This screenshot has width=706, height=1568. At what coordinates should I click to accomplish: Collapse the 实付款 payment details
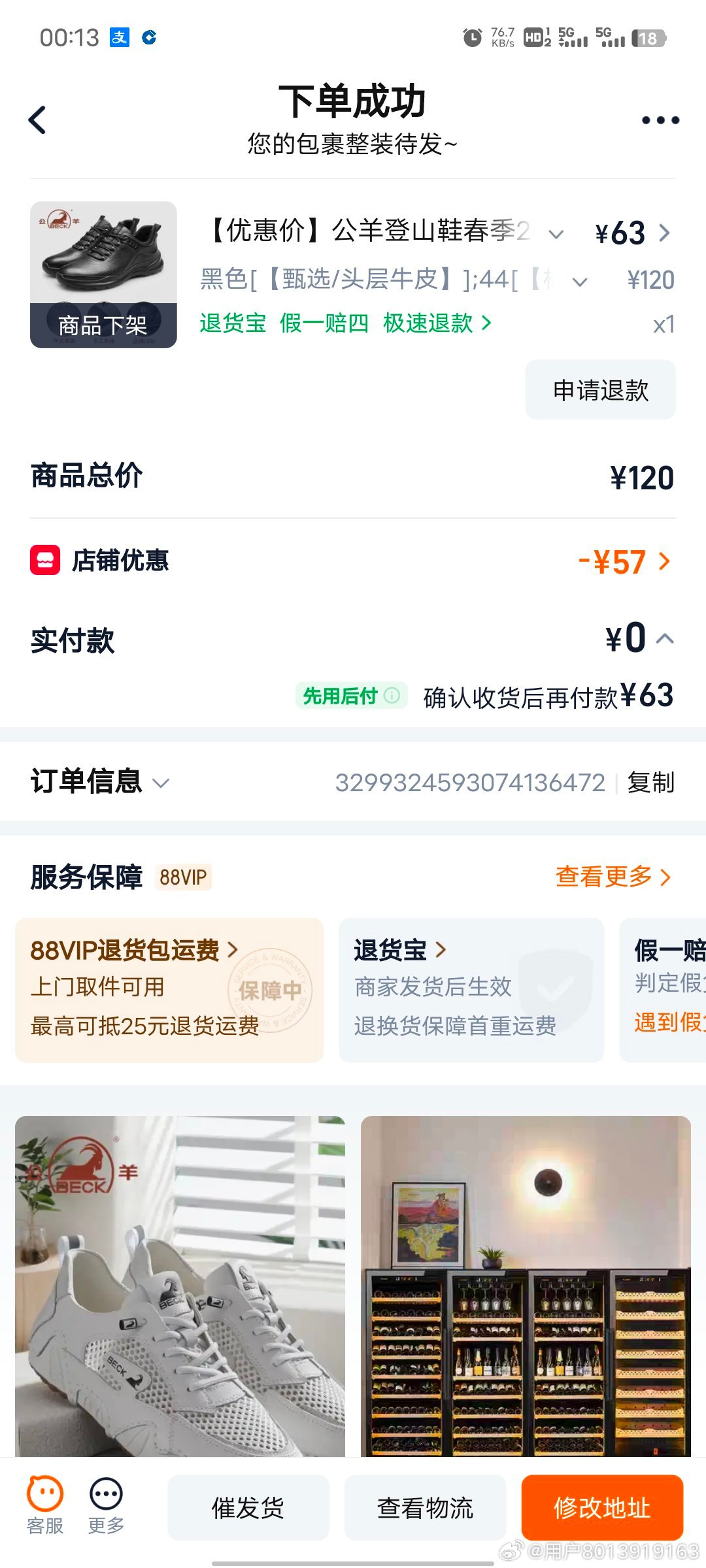[665, 639]
